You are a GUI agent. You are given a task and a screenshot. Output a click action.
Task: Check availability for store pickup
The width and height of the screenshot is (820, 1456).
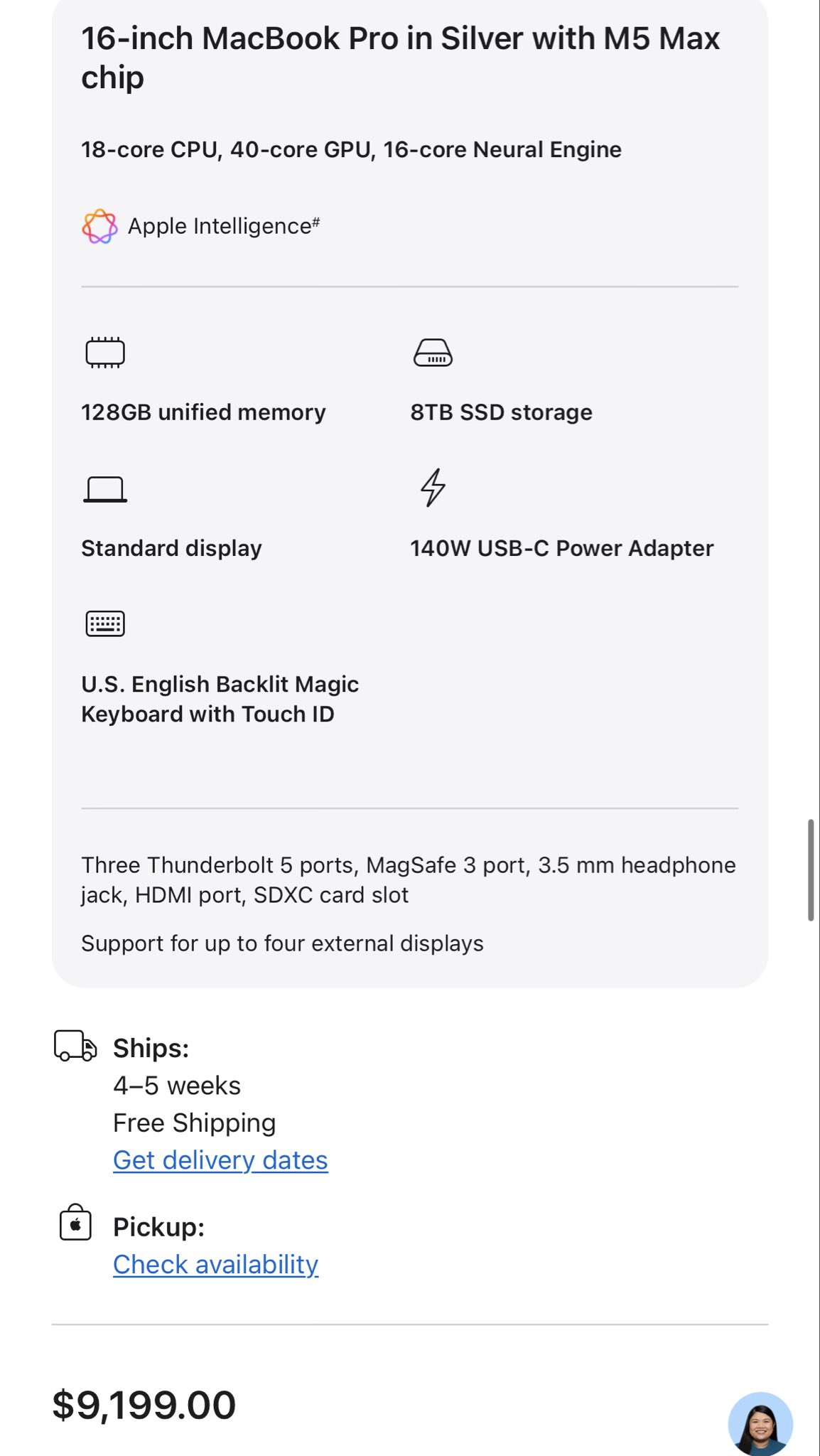pos(215,1265)
